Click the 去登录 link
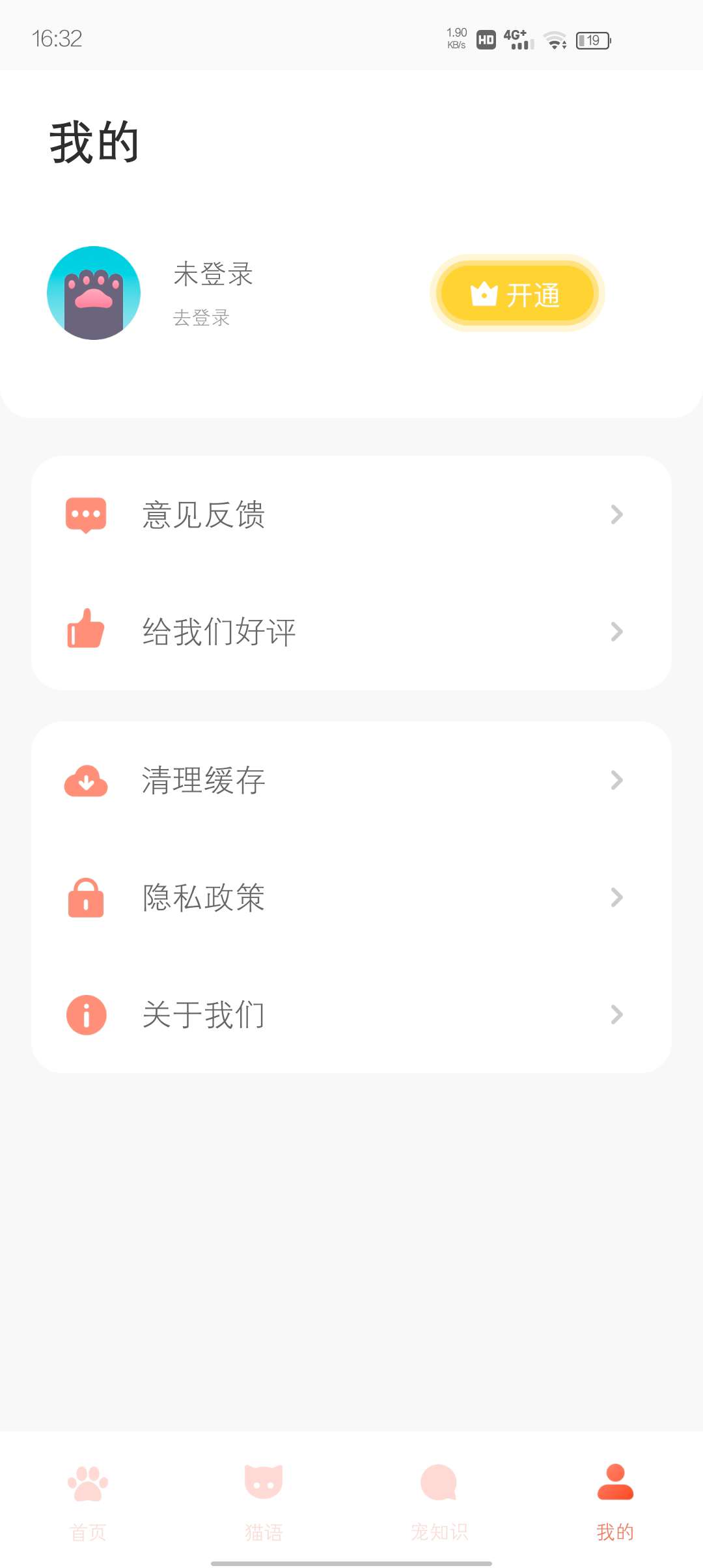The height and width of the screenshot is (1568, 703). click(200, 318)
